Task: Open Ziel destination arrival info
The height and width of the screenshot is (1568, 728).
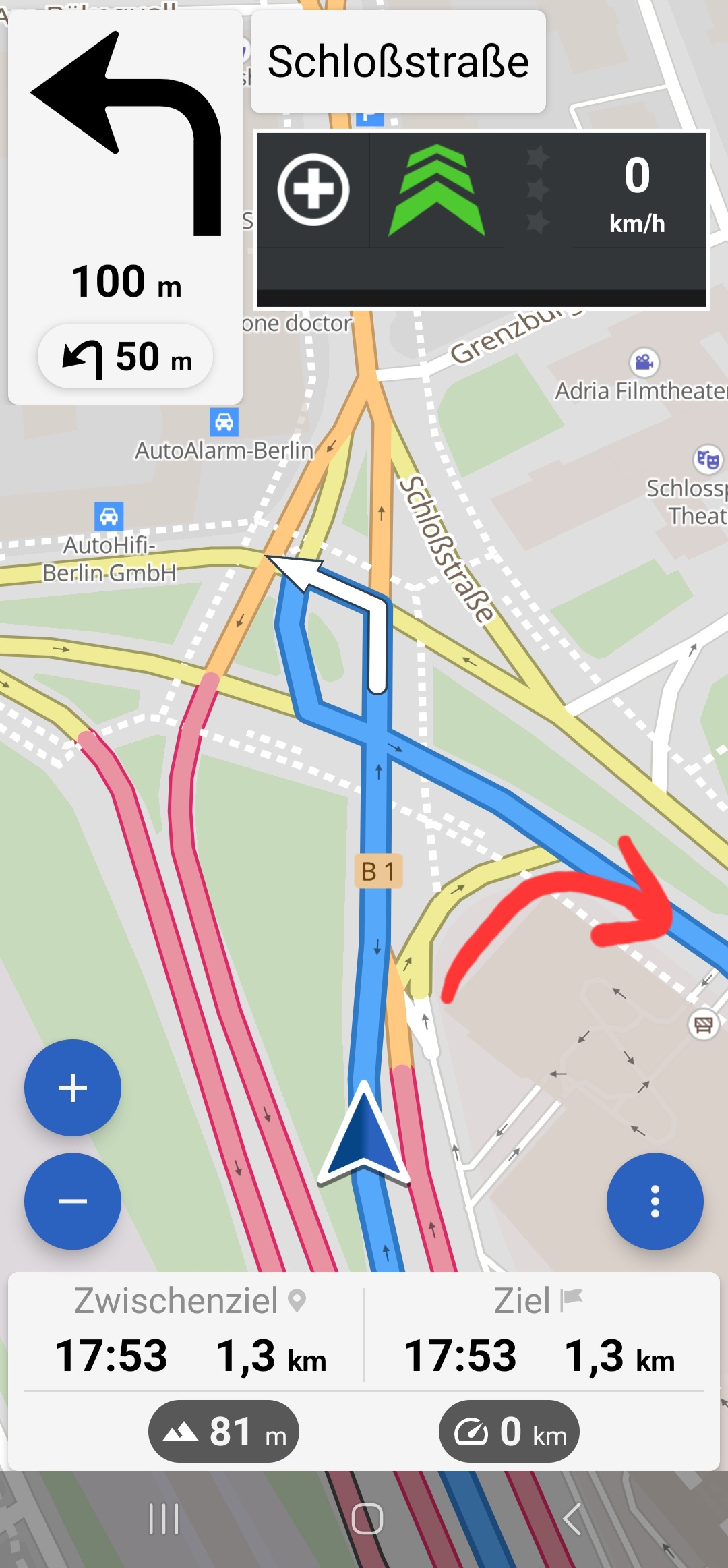Action: (x=539, y=1332)
